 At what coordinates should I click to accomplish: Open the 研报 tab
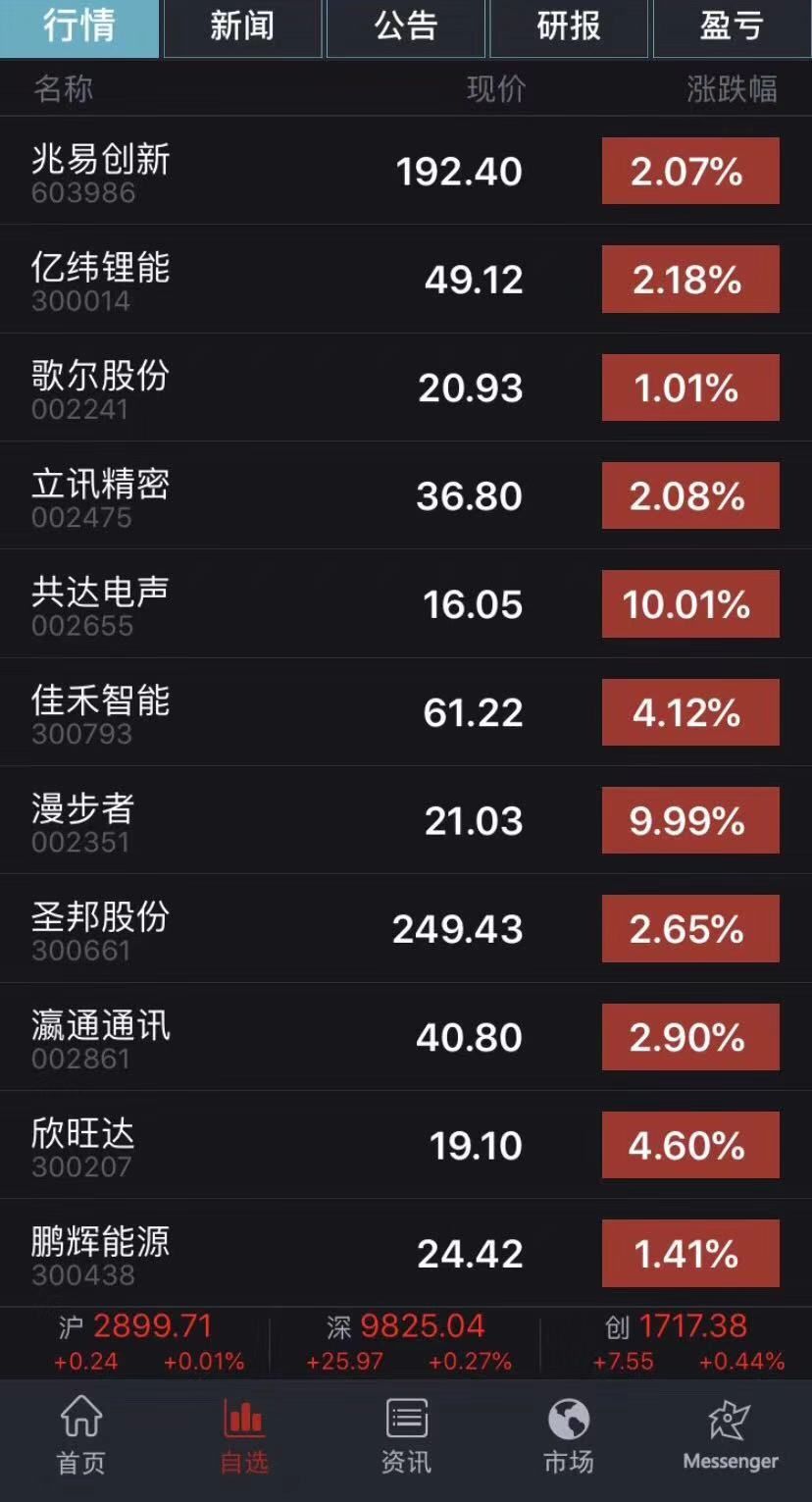point(569,27)
